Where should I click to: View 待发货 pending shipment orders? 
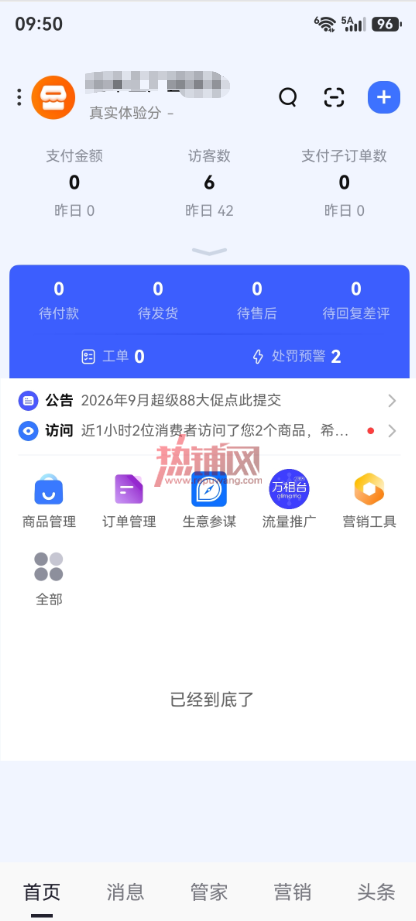pyautogui.click(x=158, y=300)
